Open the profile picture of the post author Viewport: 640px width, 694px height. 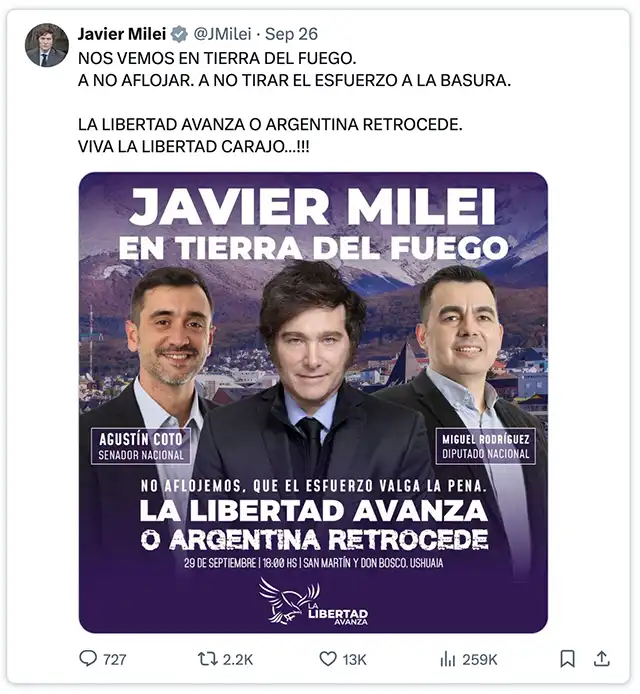pyautogui.click(x=46, y=45)
